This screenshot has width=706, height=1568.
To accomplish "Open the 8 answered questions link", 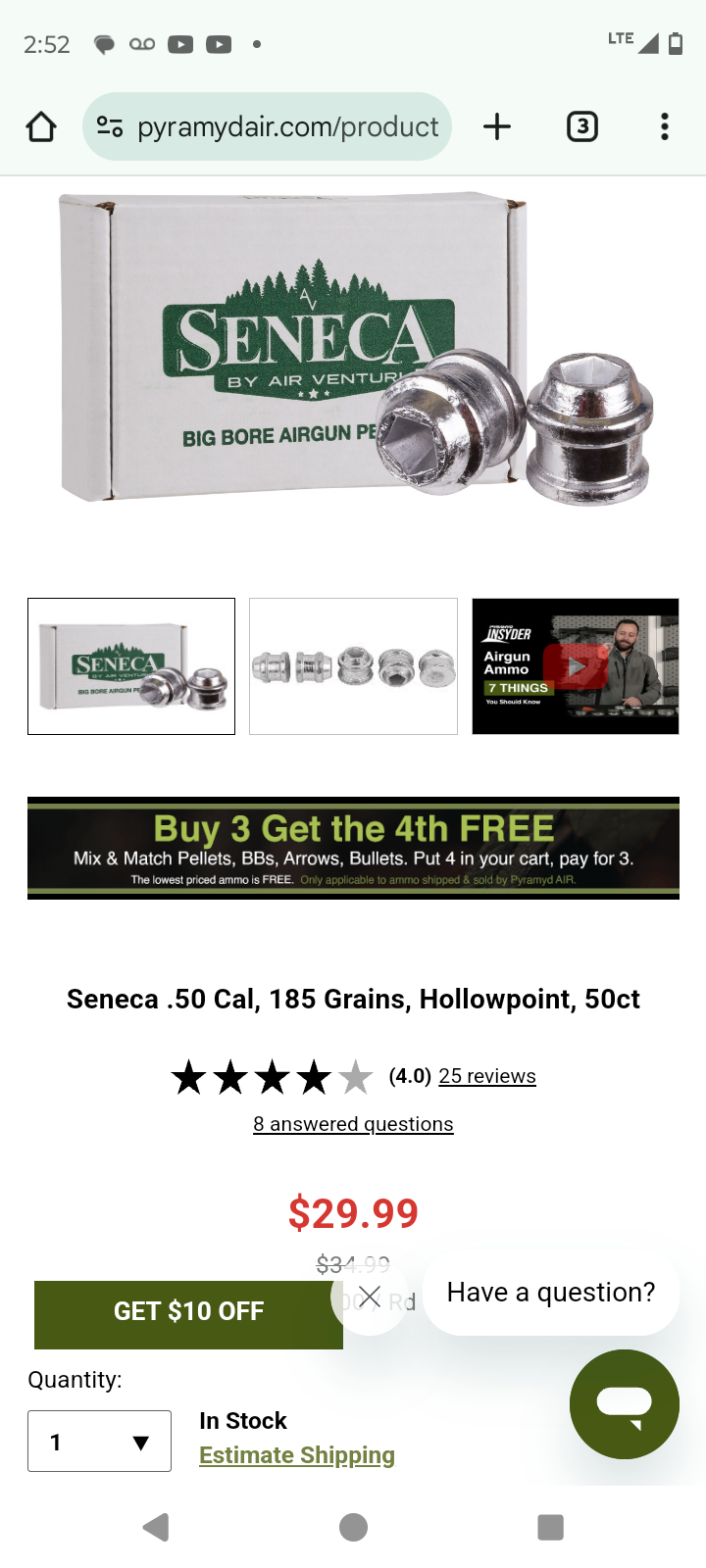I will coord(353,1124).
